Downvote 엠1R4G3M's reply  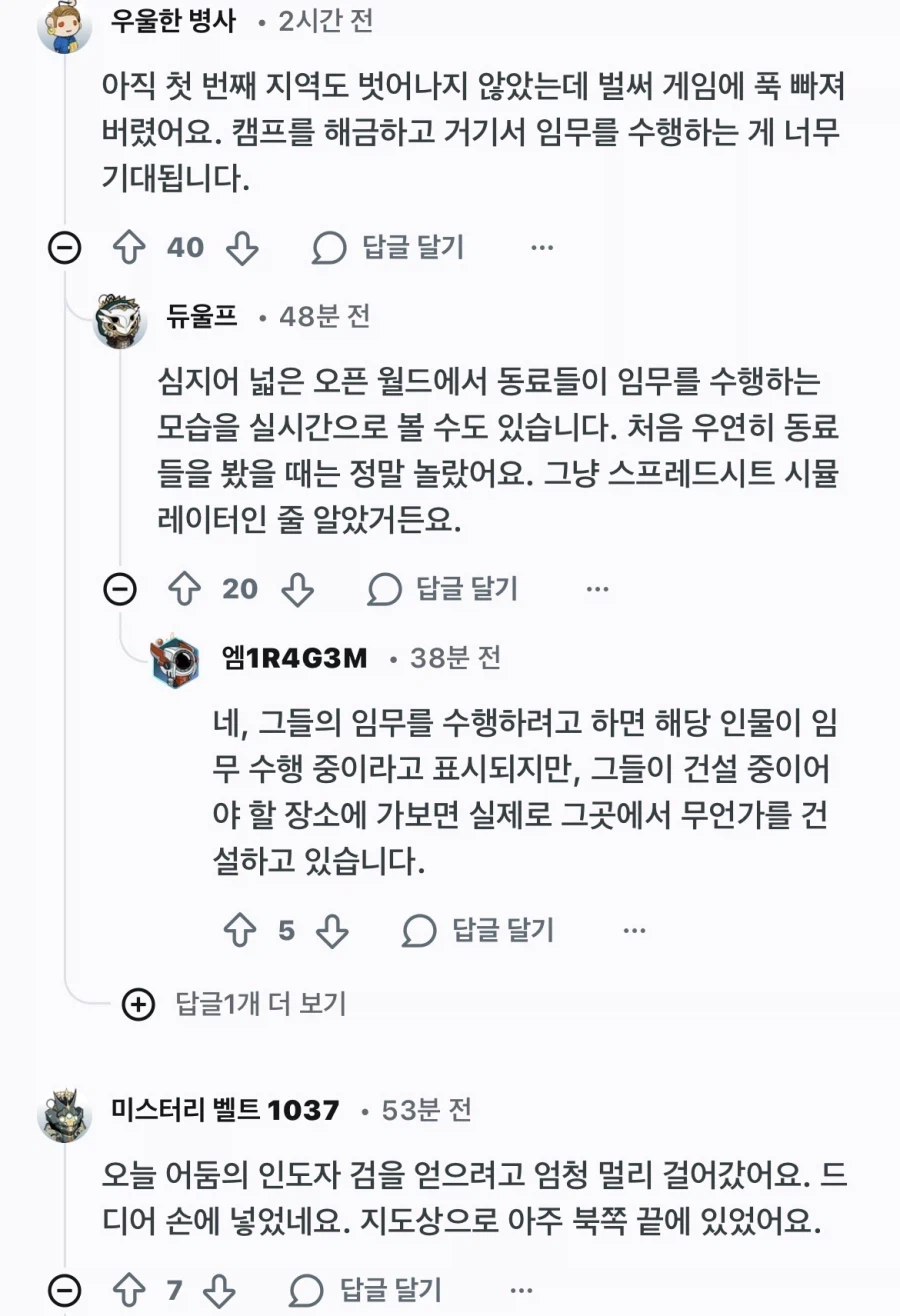point(332,931)
